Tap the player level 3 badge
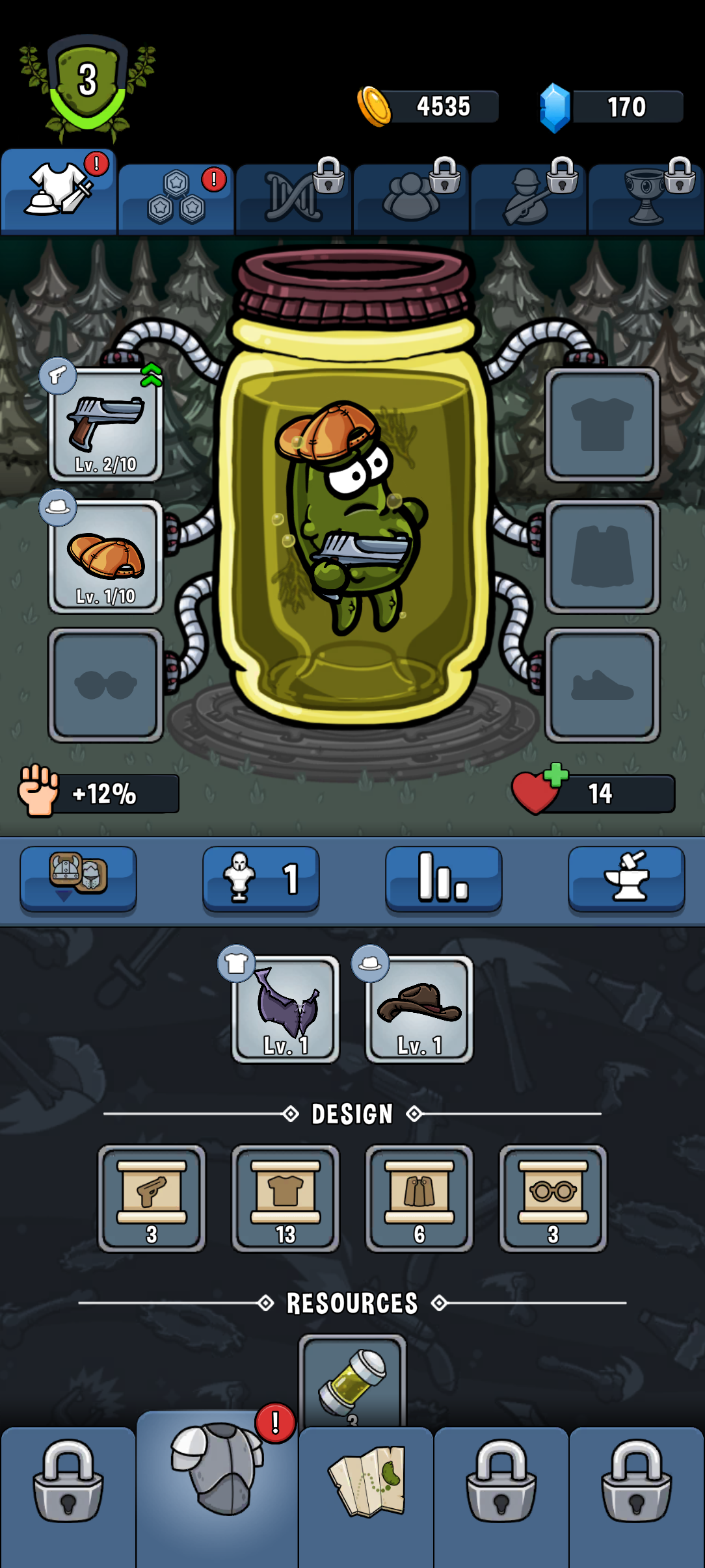The image size is (705, 1568). (88, 88)
